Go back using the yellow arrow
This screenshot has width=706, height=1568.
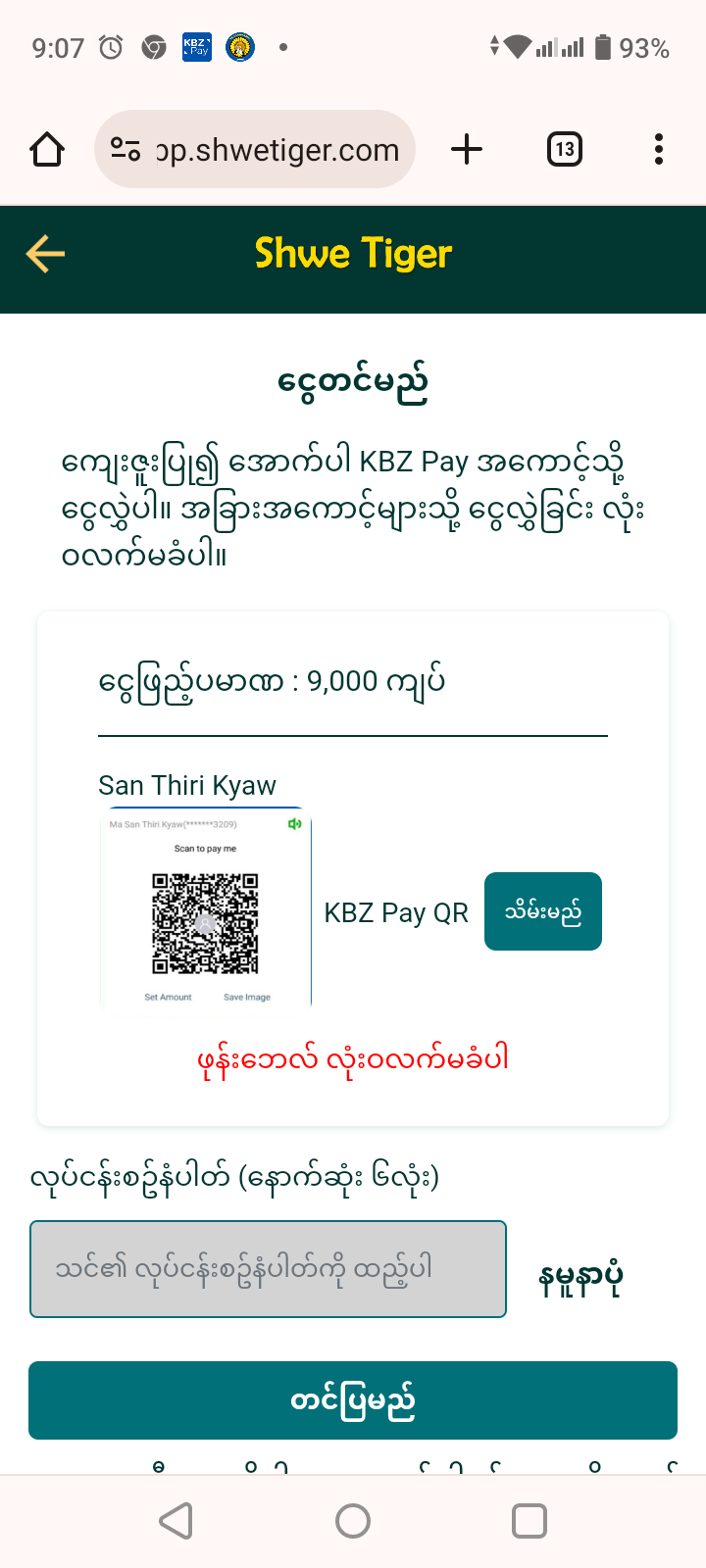coord(45,254)
